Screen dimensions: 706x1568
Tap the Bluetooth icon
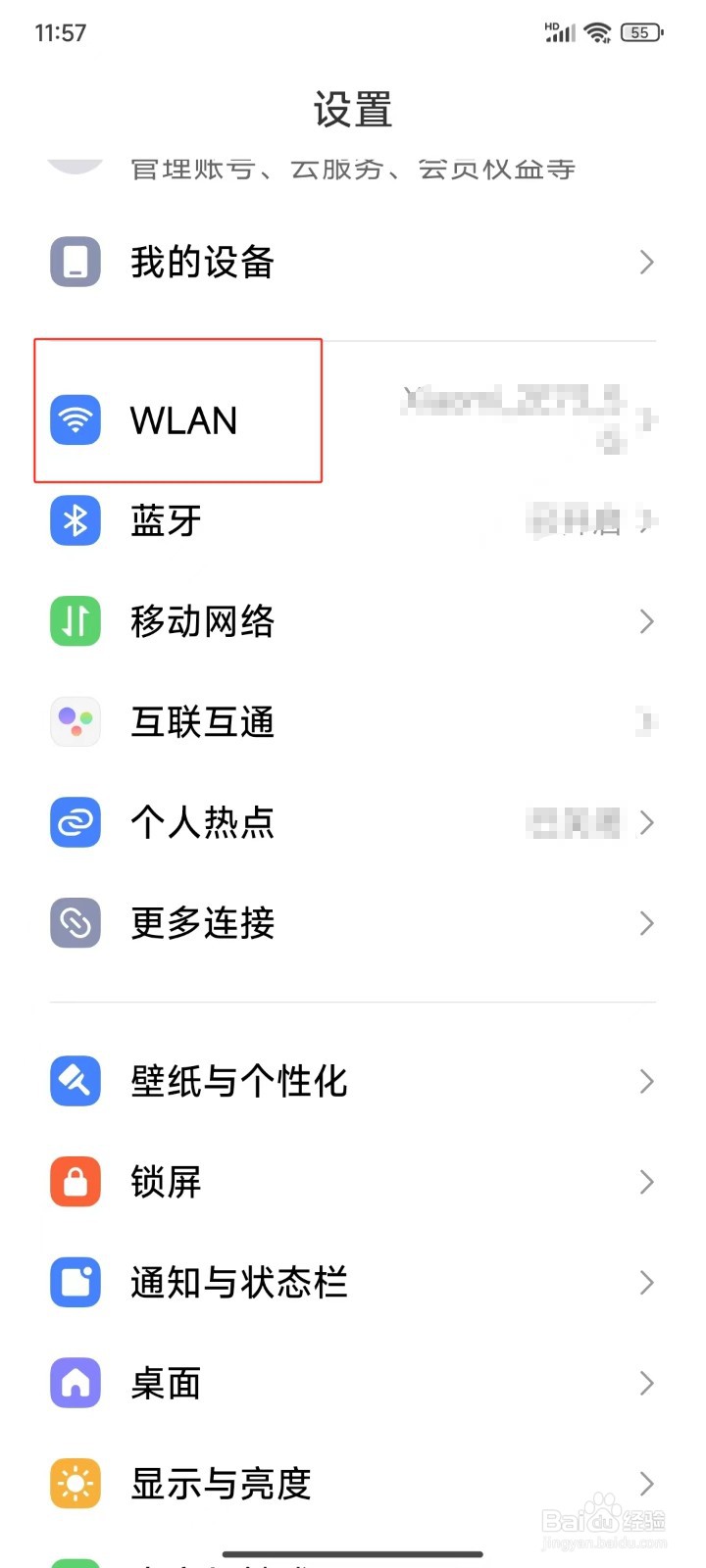click(75, 520)
